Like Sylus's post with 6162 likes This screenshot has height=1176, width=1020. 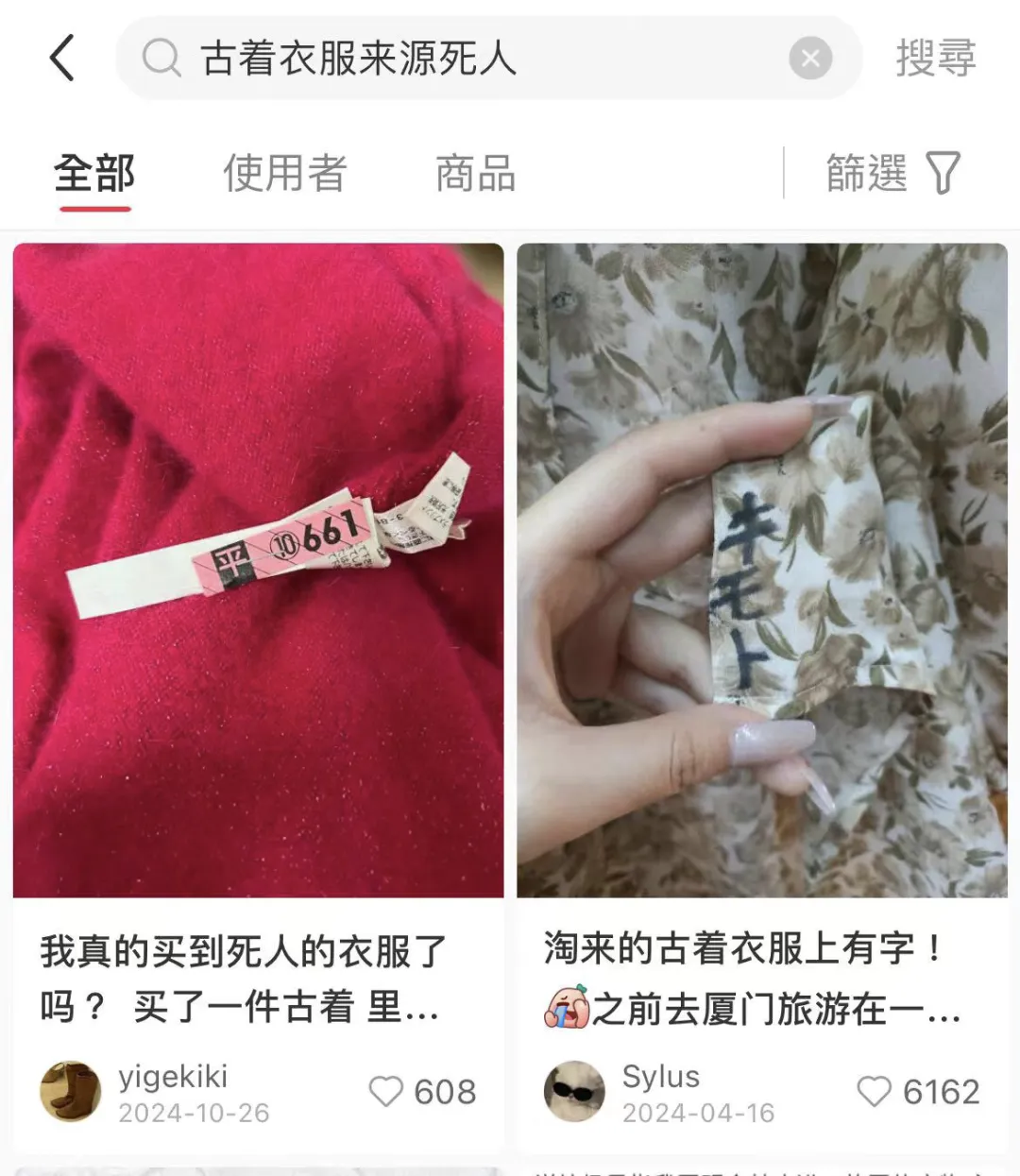tap(874, 1092)
